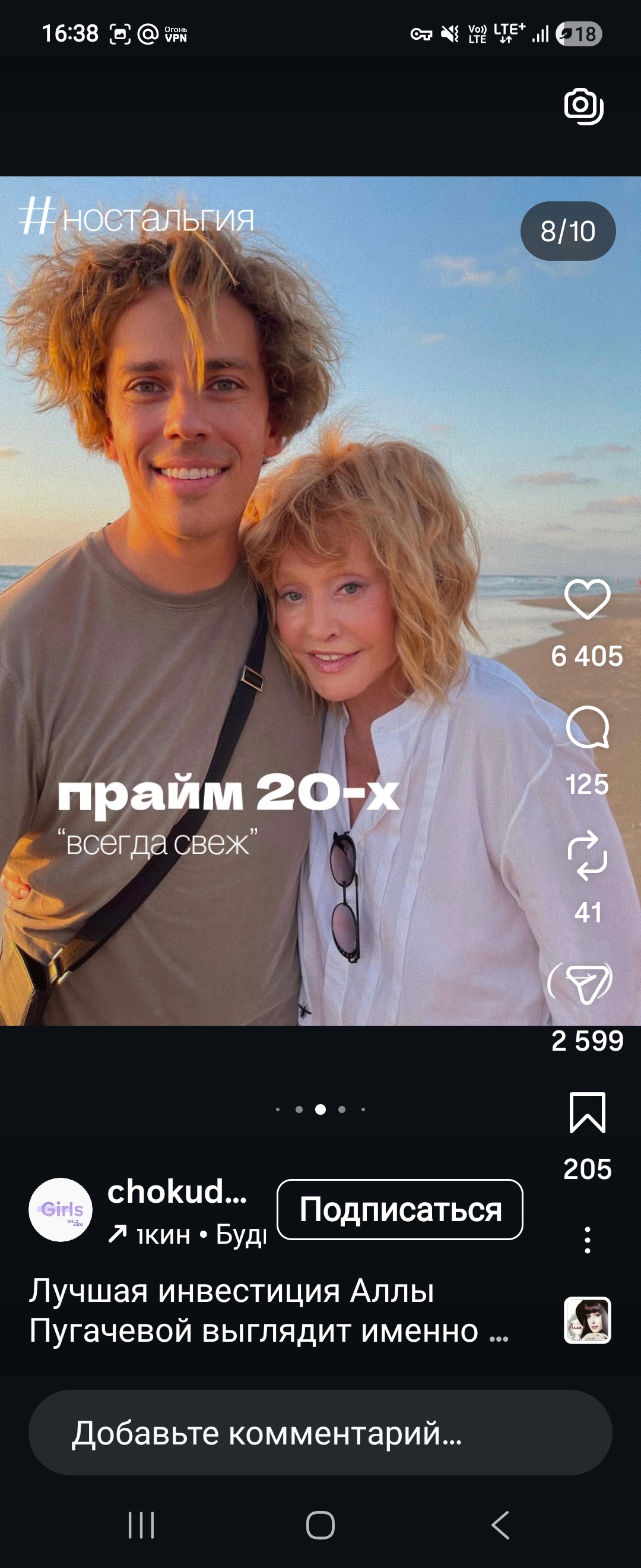This screenshot has width=641, height=1568.
Task: Open the three-dot more options menu
Action: click(x=587, y=1240)
